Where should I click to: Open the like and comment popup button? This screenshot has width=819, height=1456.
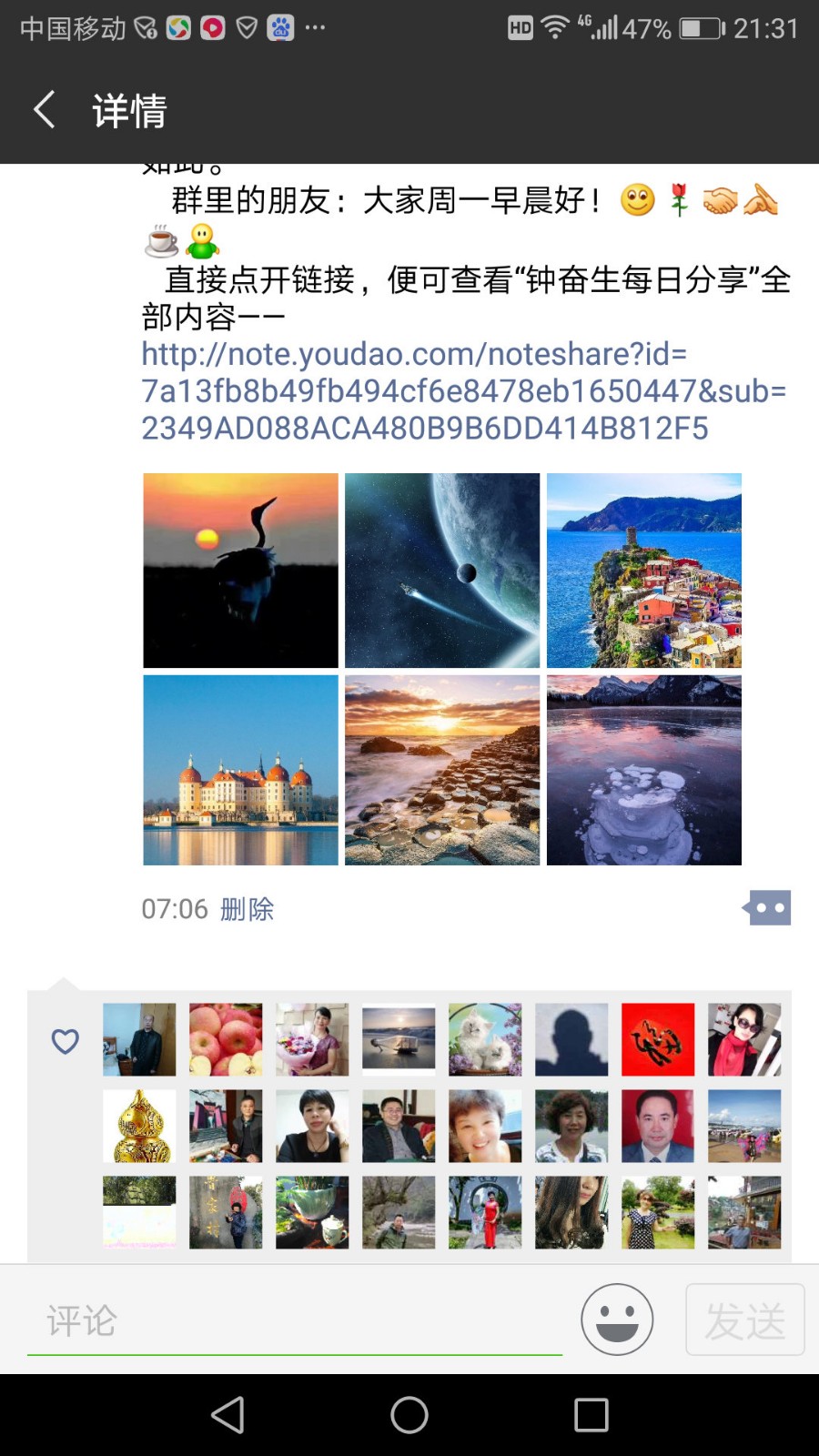coord(768,908)
